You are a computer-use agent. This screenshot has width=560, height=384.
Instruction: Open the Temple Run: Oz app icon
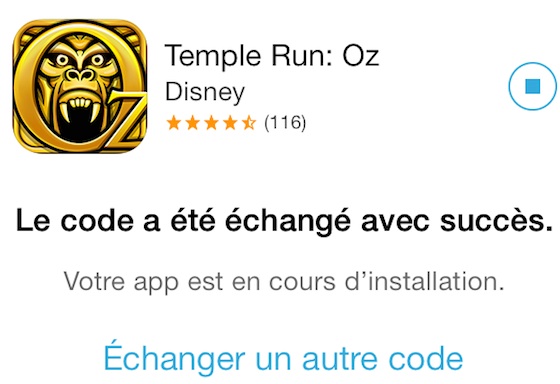(x=80, y=86)
